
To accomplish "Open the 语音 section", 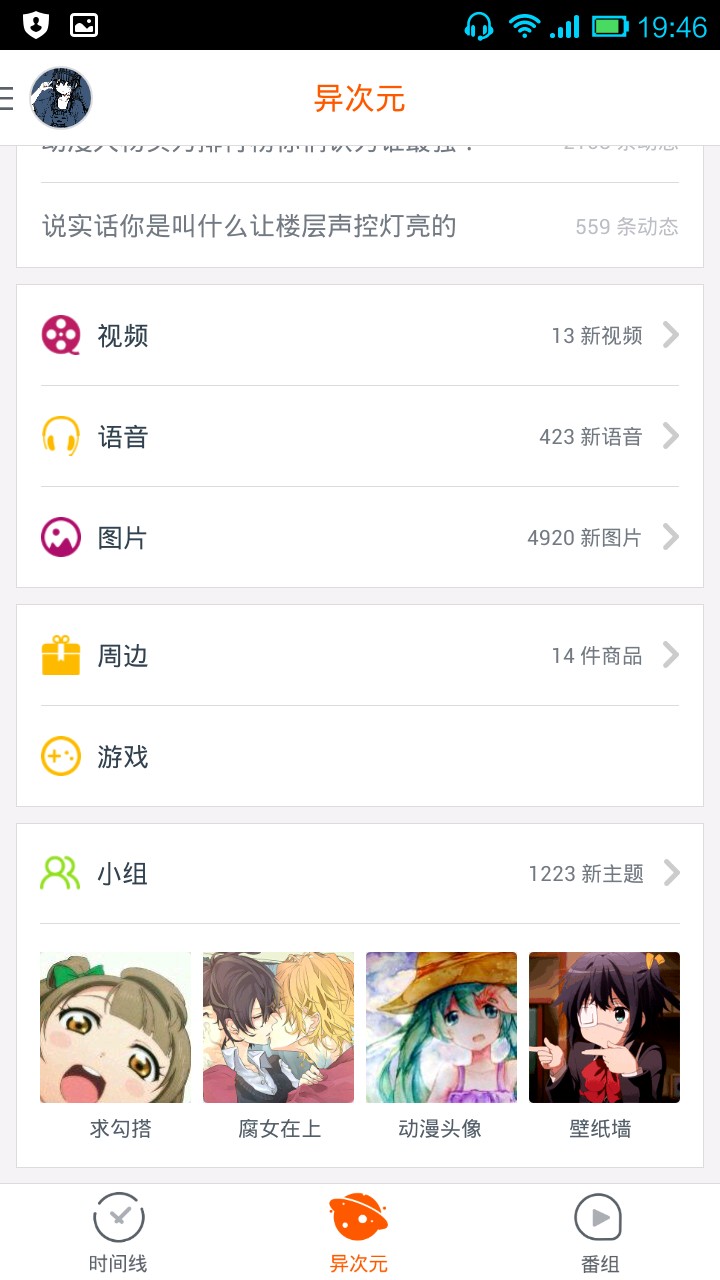I will 360,436.
